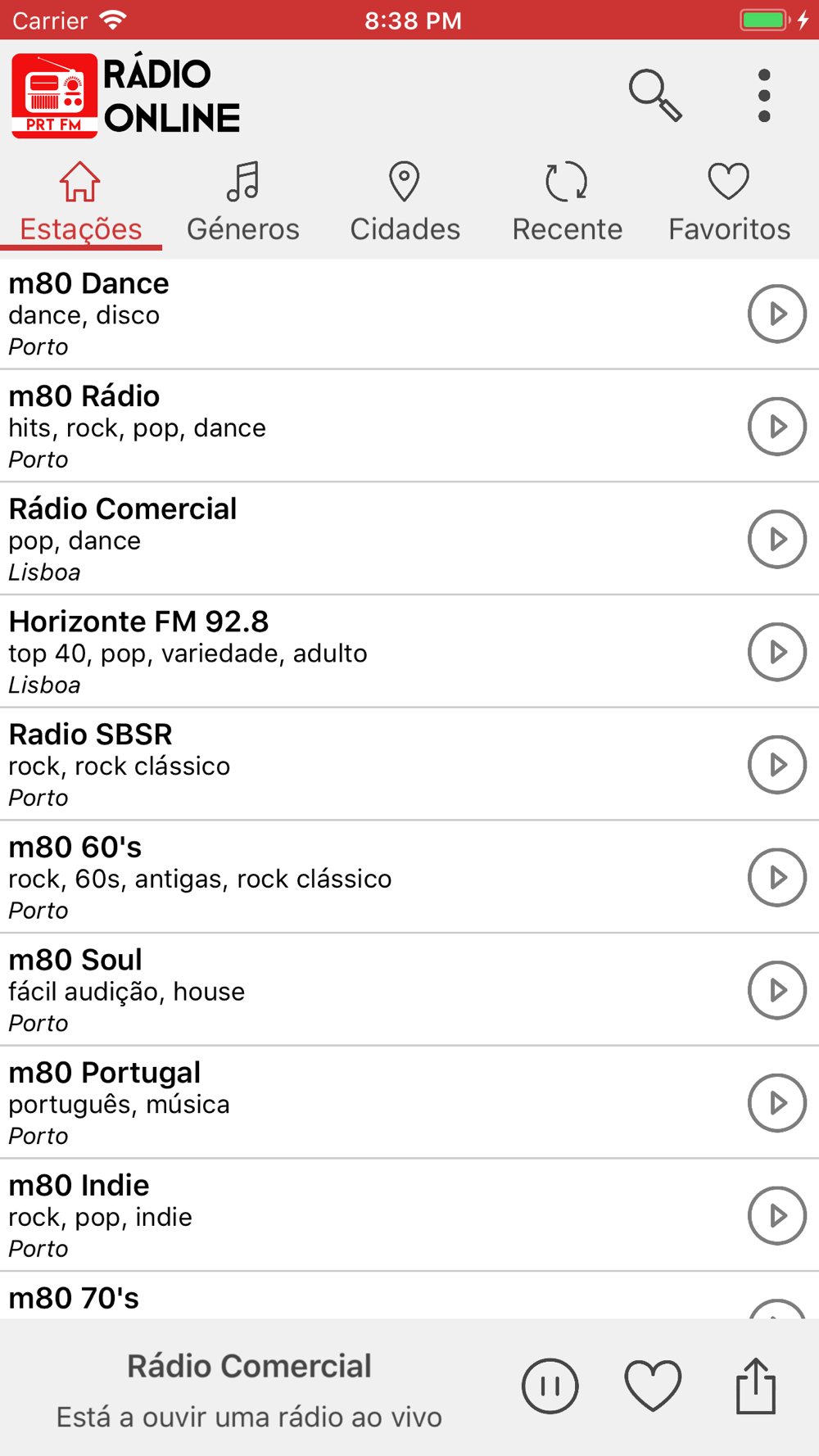819x1456 pixels.
Task: Play the m80 60's station
Action: click(x=777, y=877)
